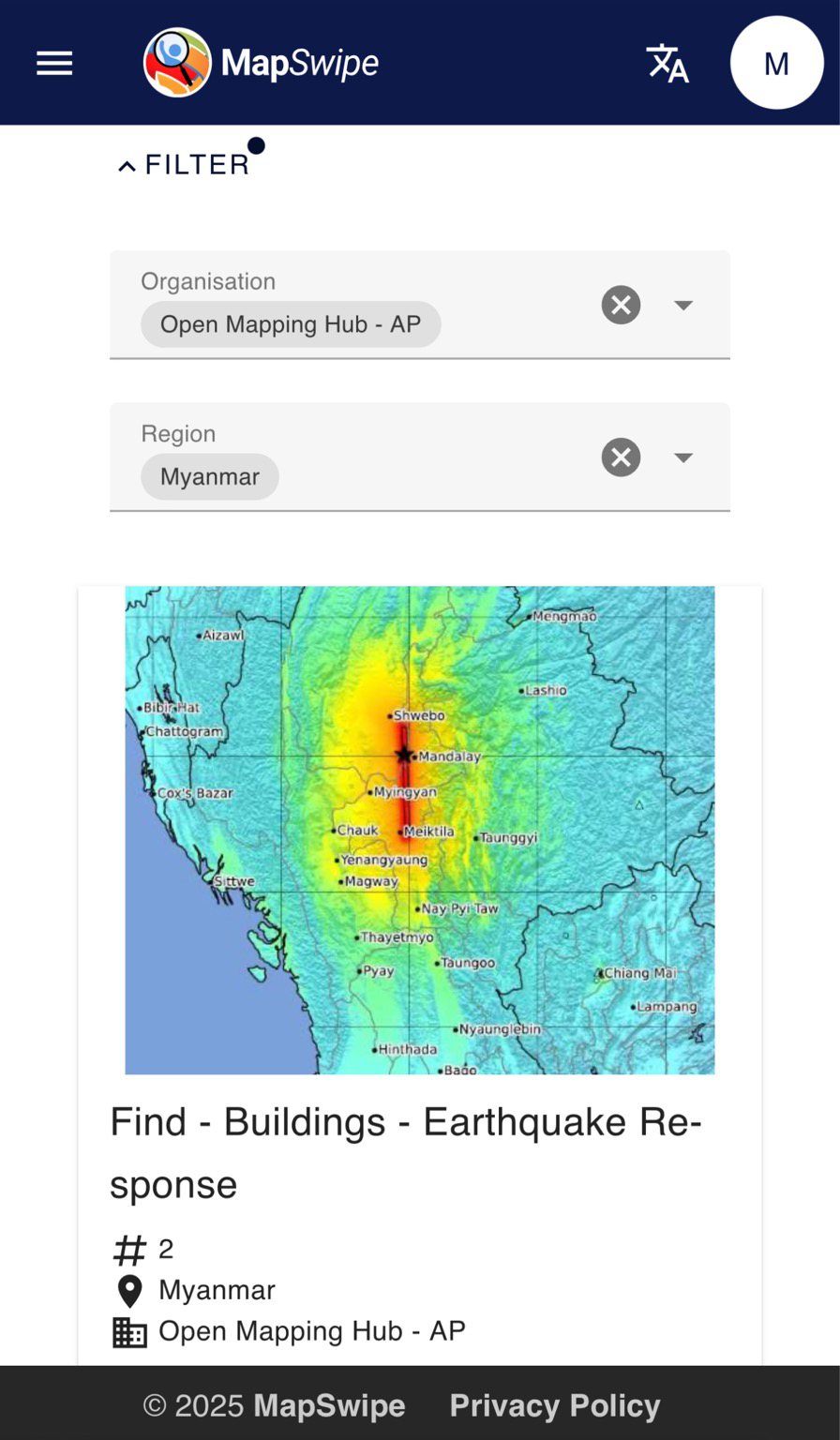Expand the Region dropdown arrow
The width and height of the screenshot is (840, 1440).
tap(683, 457)
